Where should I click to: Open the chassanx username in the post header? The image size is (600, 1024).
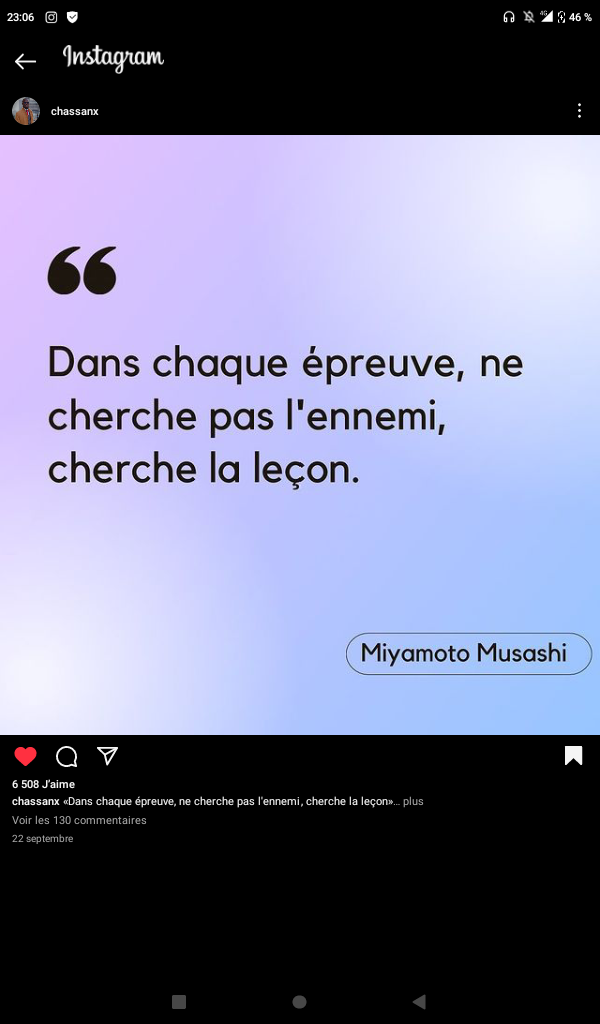click(x=74, y=112)
